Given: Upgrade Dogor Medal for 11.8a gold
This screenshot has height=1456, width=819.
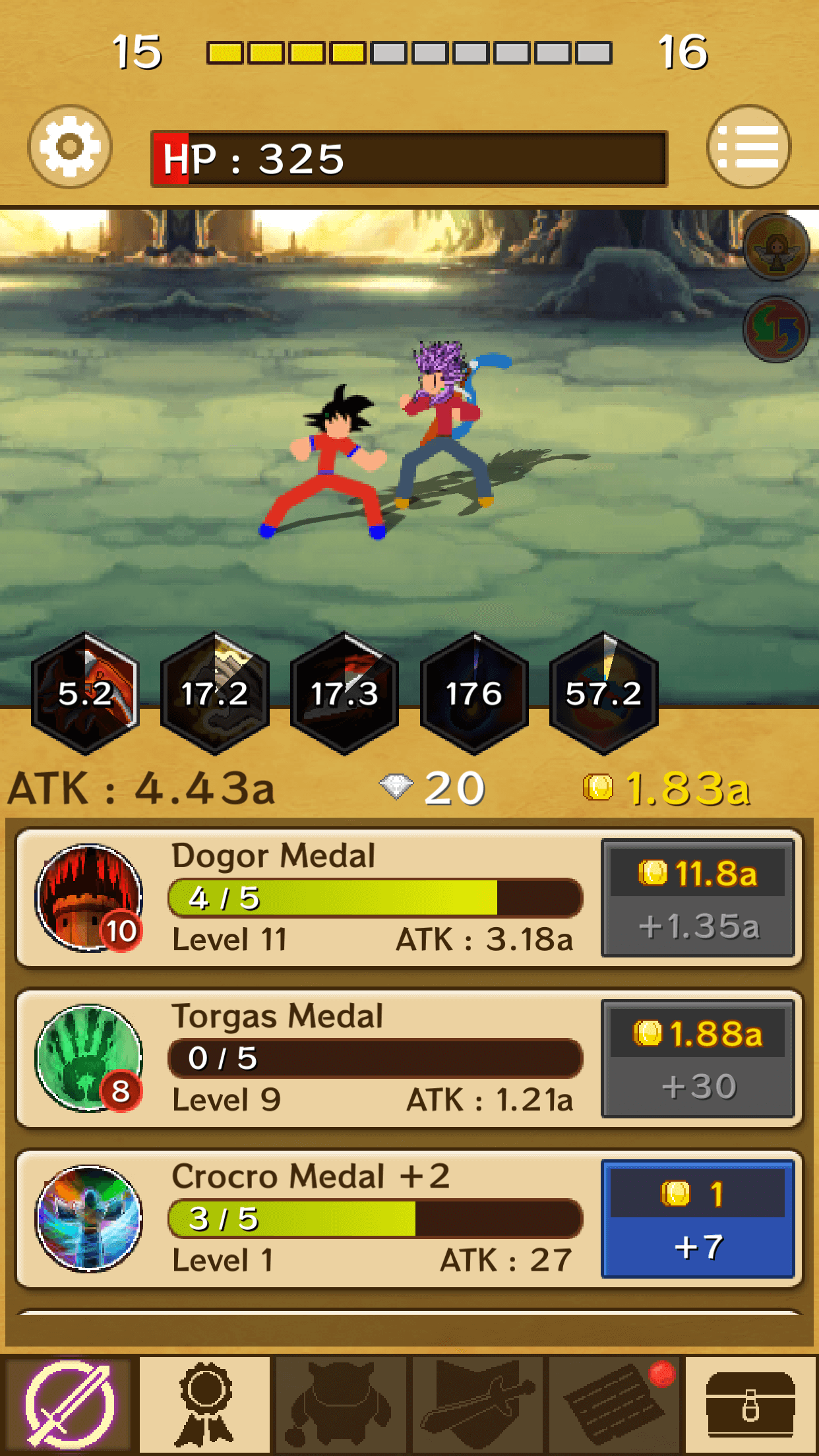Looking at the screenshot, I should coord(698,898).
